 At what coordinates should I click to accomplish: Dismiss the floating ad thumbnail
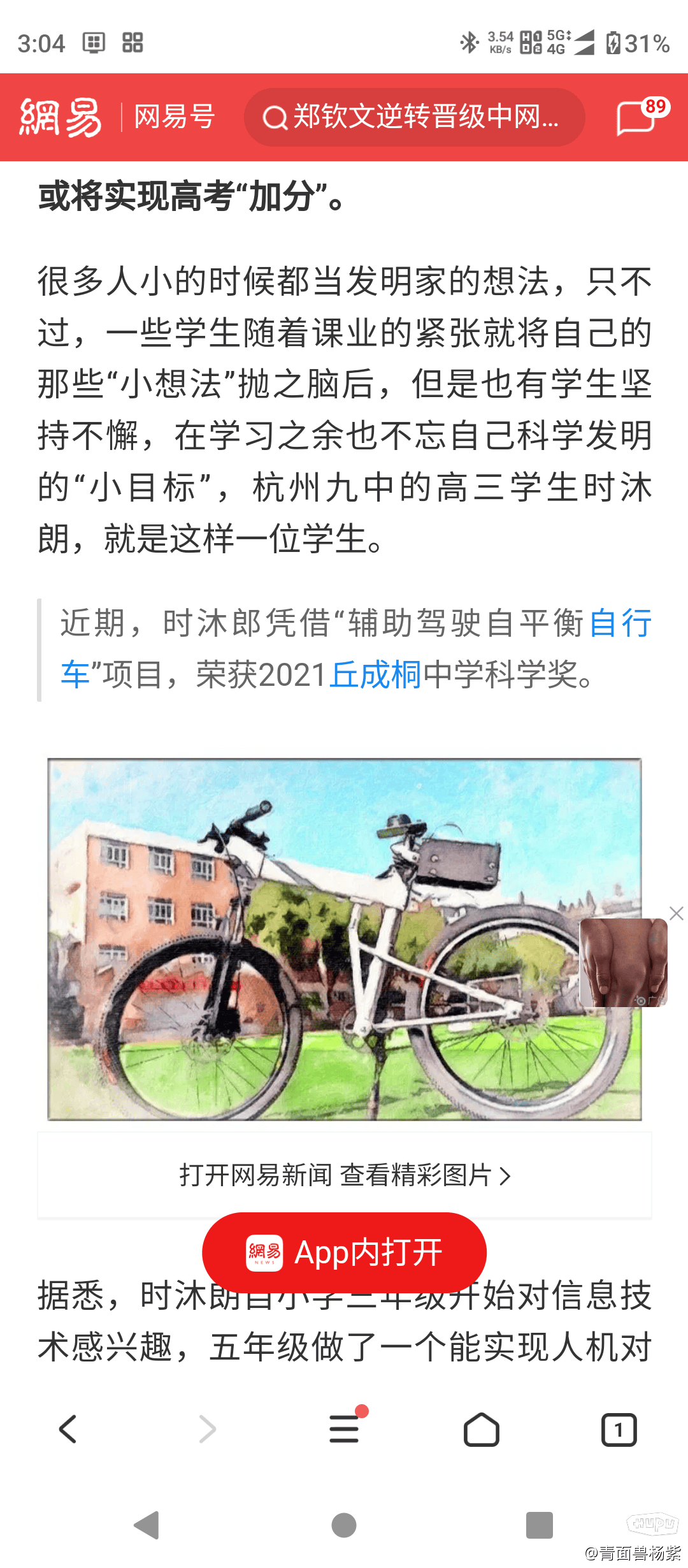tap(677, 913)
